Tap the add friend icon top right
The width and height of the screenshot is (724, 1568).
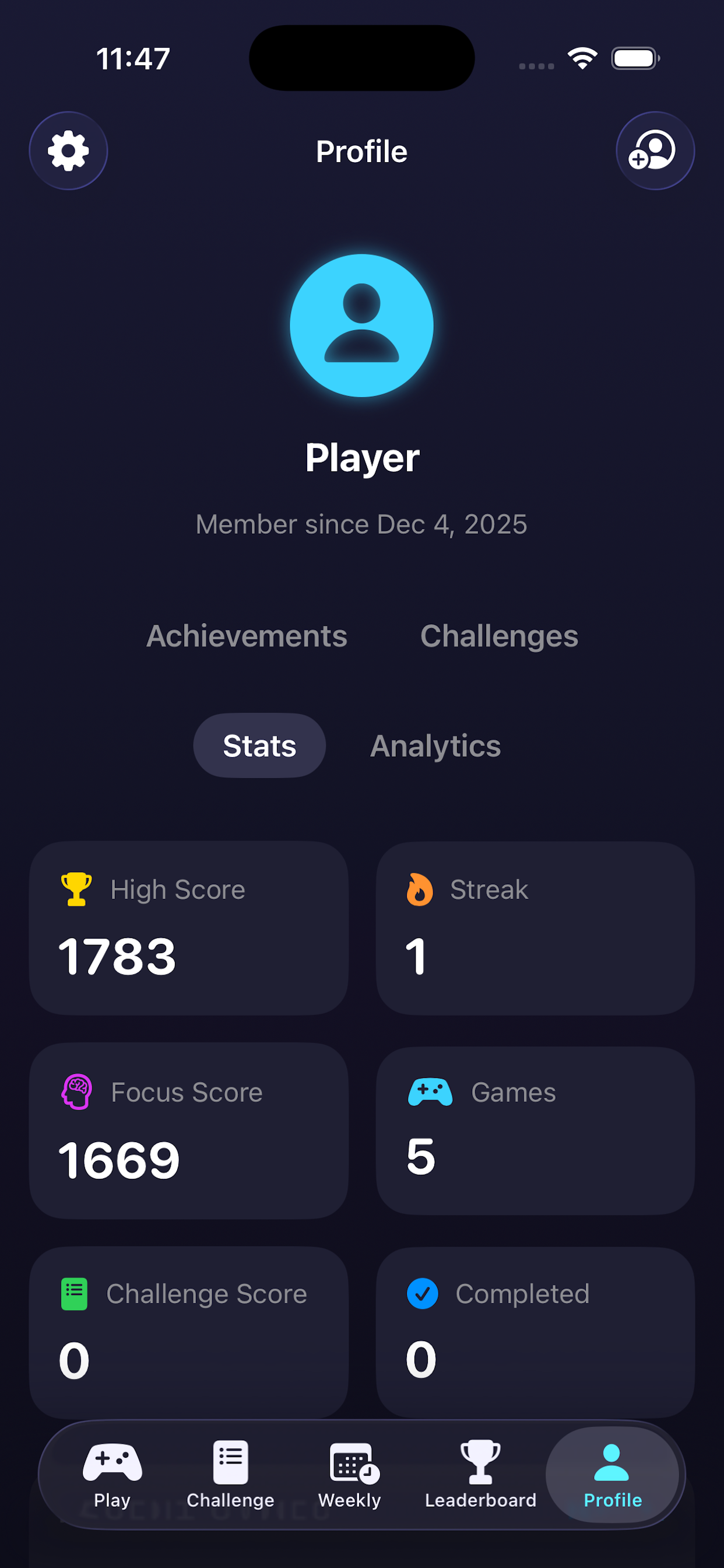coord(655,151)
